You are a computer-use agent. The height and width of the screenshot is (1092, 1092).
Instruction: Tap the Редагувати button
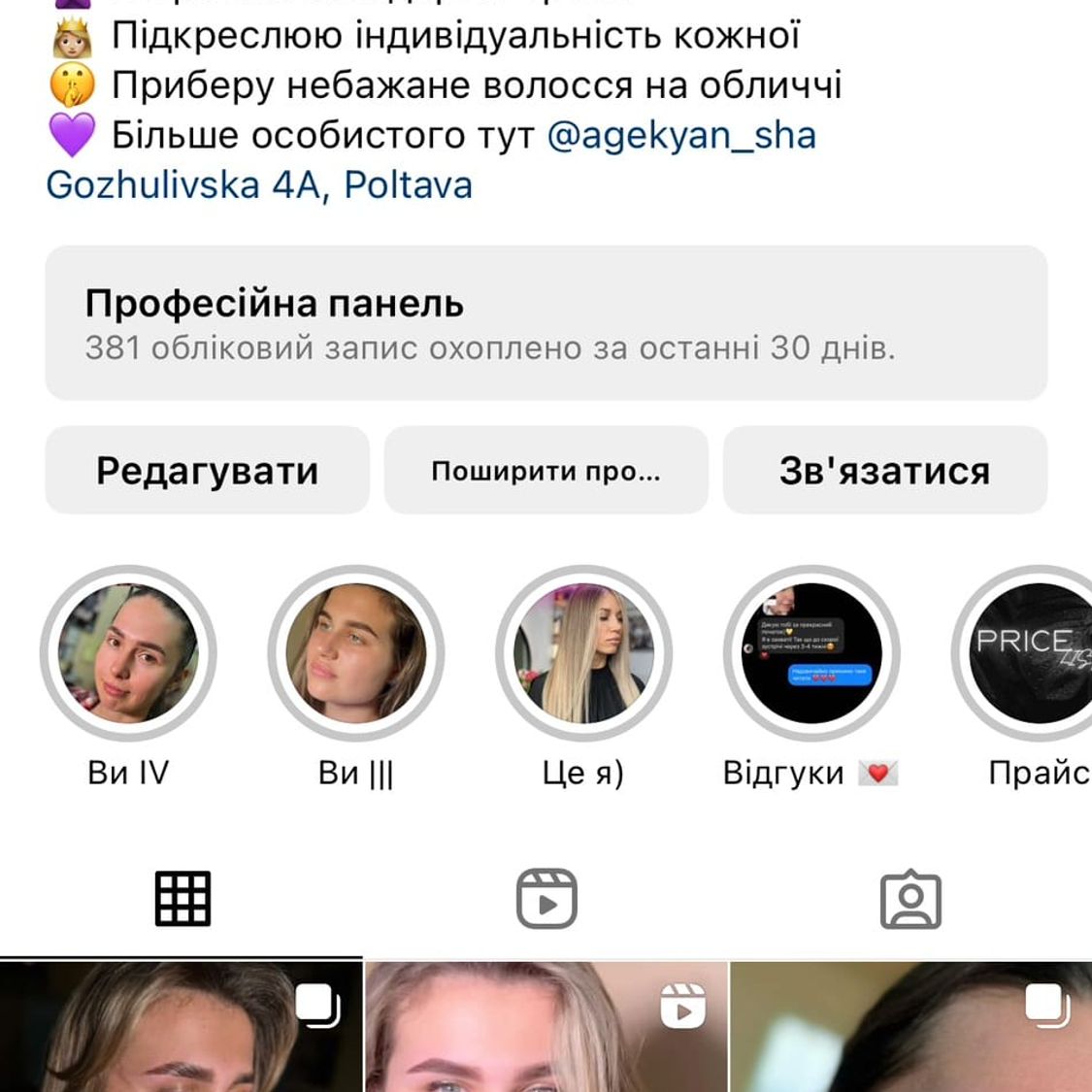tap(207, 471)
